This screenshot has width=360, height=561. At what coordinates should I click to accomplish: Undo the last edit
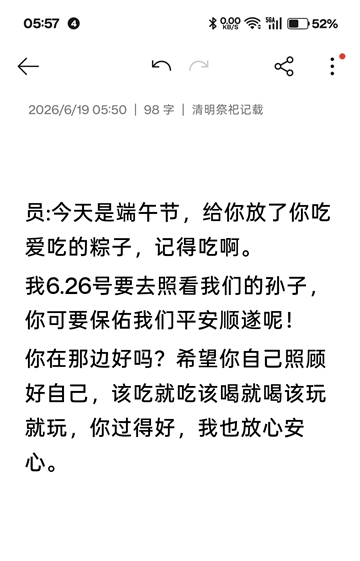click(161, 65)
